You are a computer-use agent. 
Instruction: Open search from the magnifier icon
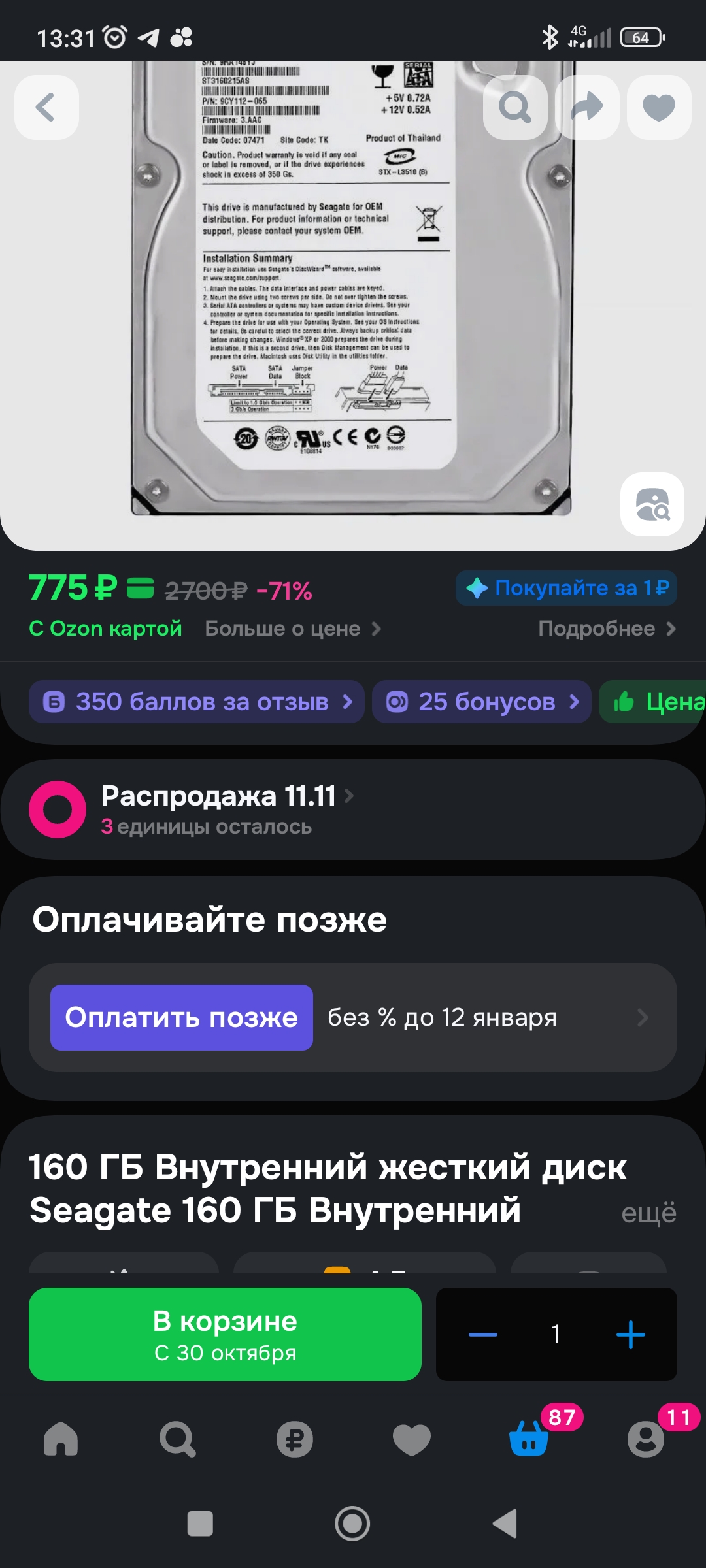(x=515, y=107)
